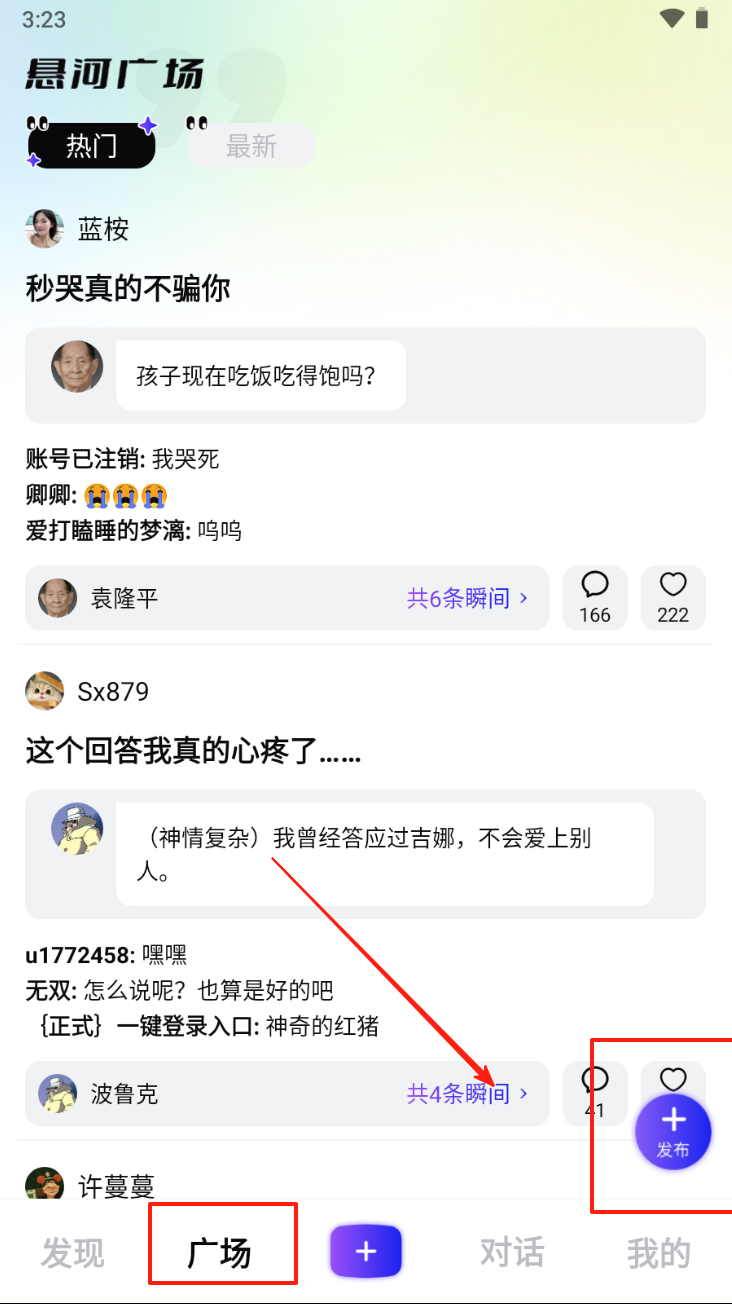Open 波鲁克's 共4条瞬间 row

tap(287, 1093)
